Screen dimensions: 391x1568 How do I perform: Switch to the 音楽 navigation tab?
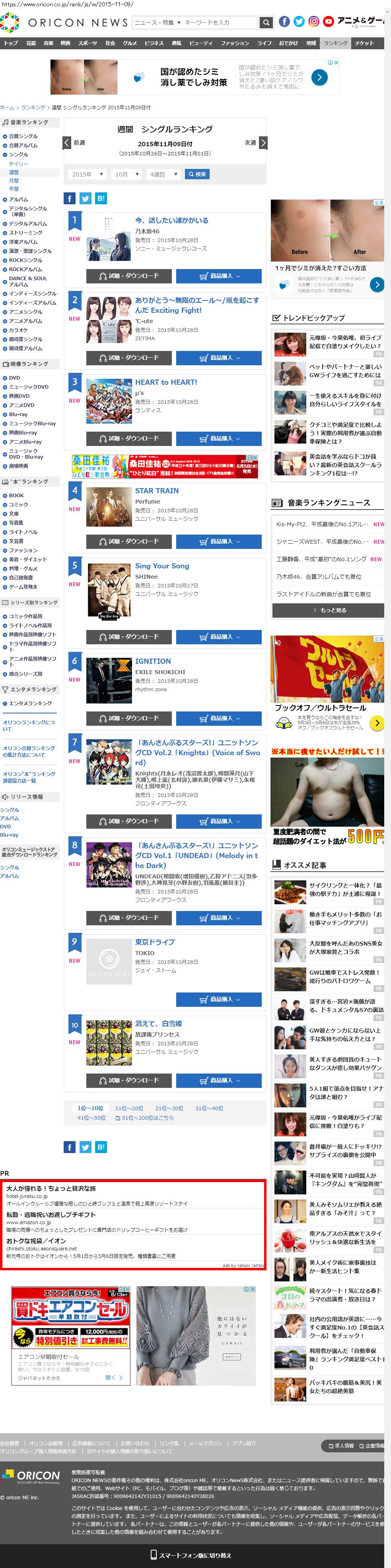pos(48,43)
